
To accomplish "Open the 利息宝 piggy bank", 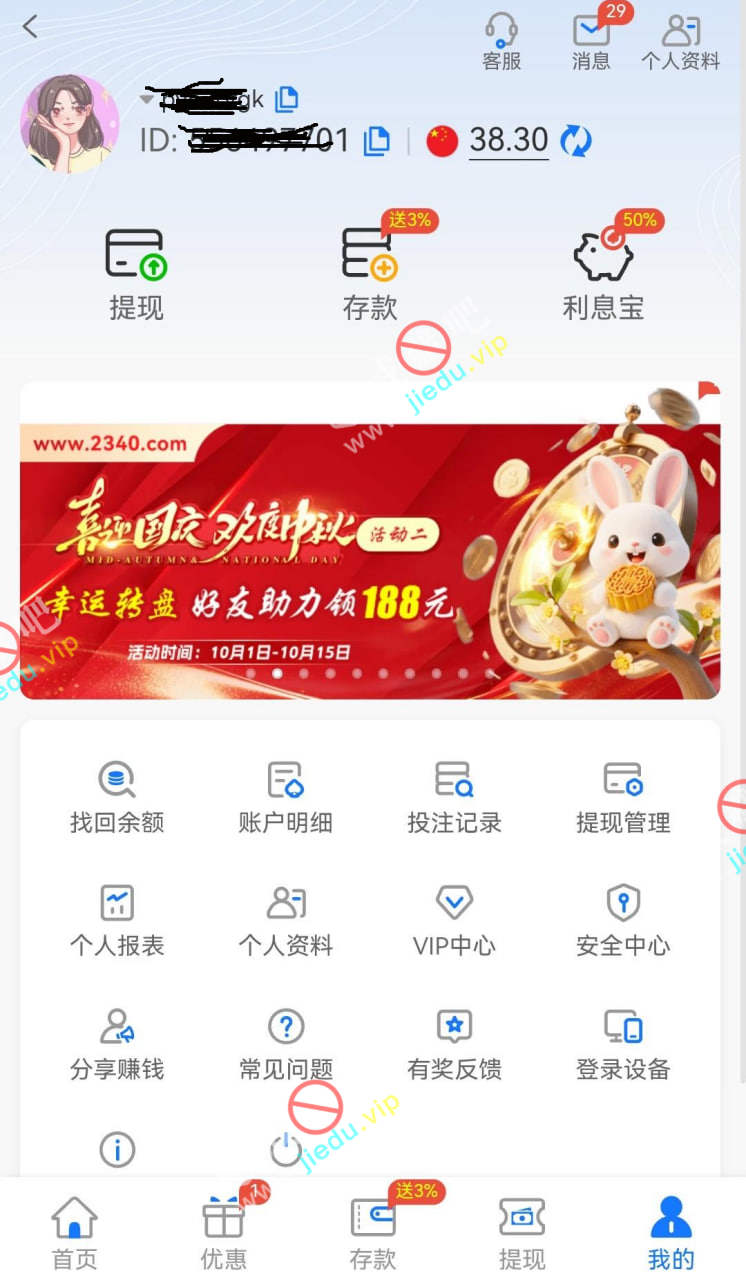I will 603,275.
